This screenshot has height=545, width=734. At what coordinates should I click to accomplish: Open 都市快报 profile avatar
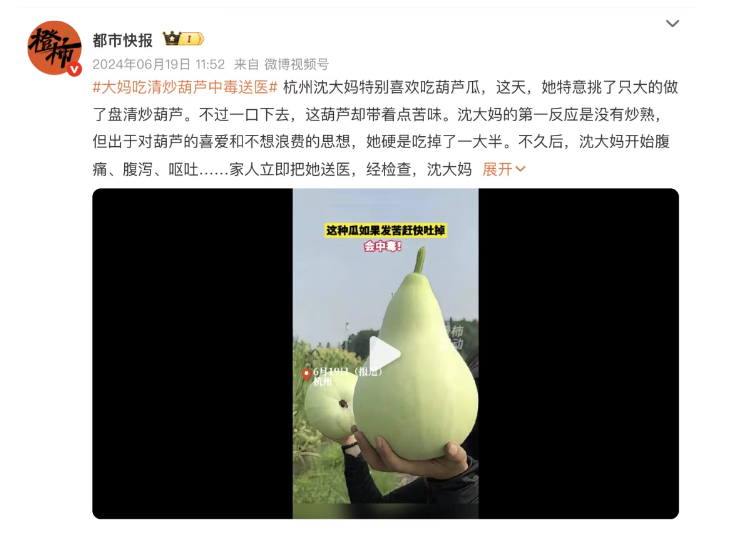coord(54,48)
